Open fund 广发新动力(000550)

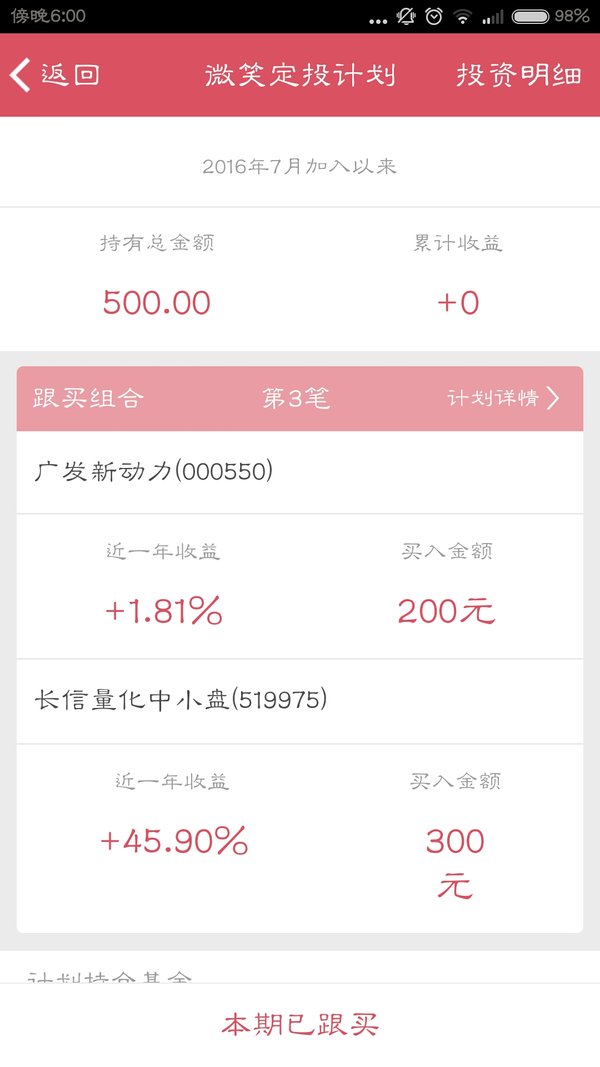pyautogui.click(x=300, y=472)
